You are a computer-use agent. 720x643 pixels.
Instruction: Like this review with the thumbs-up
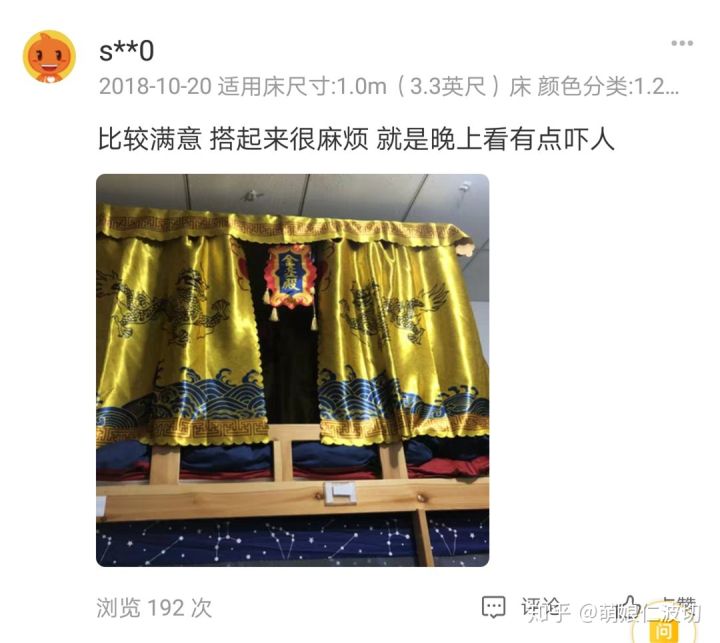630,606
